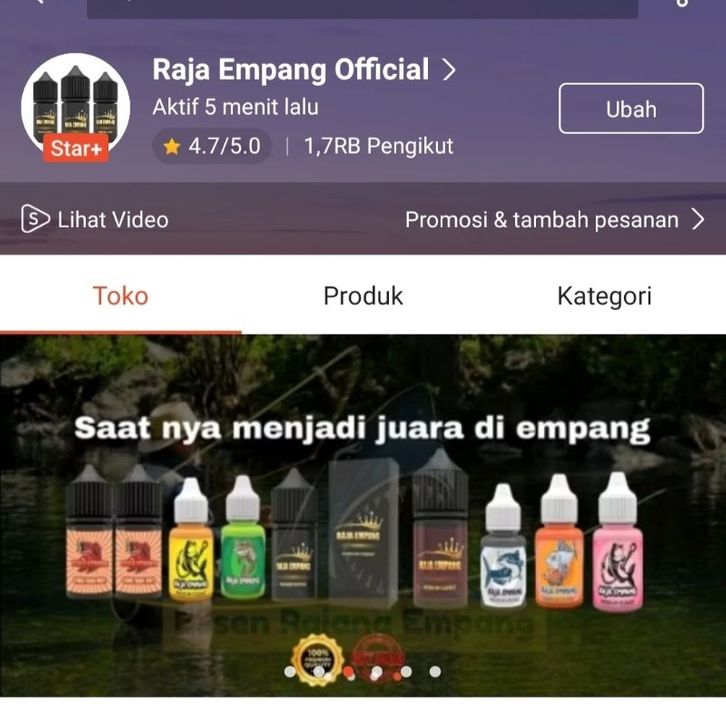
Task: Select the Toko tab
Action: click(x=120, y=296)
